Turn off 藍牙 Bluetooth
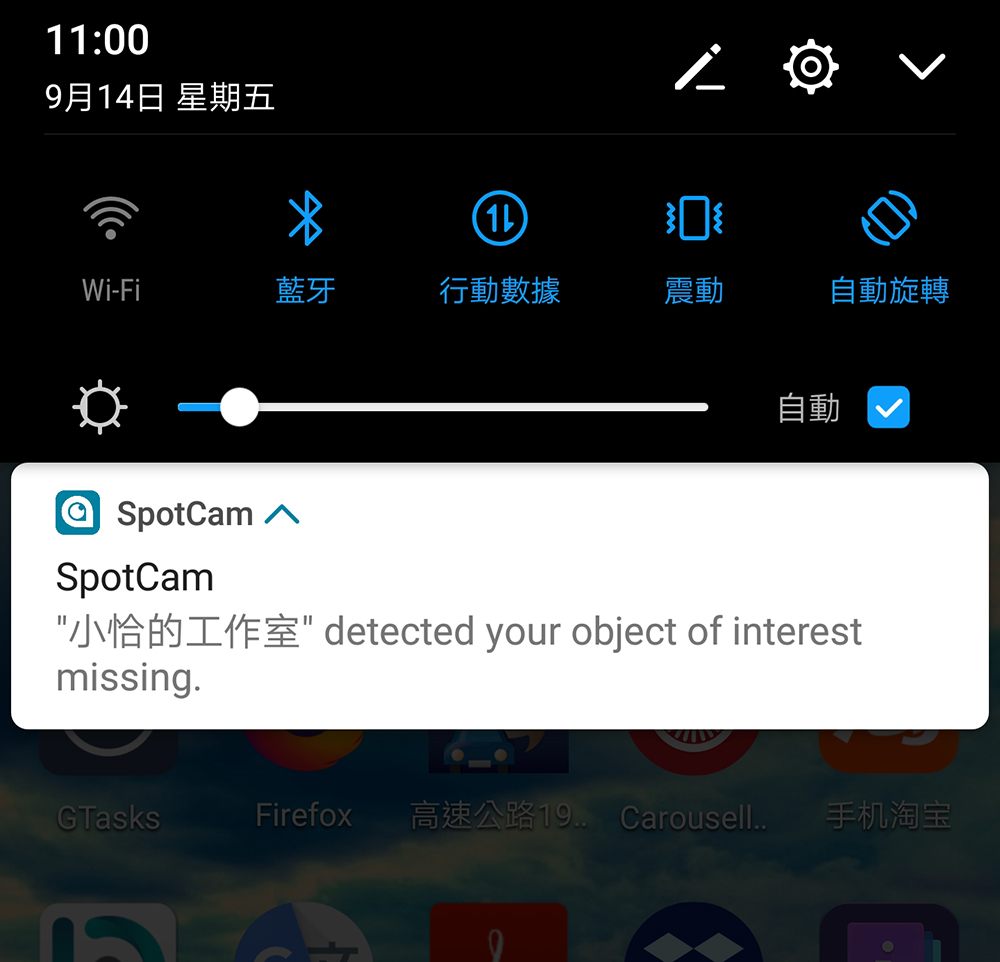1000x962 pixels. 305,218
